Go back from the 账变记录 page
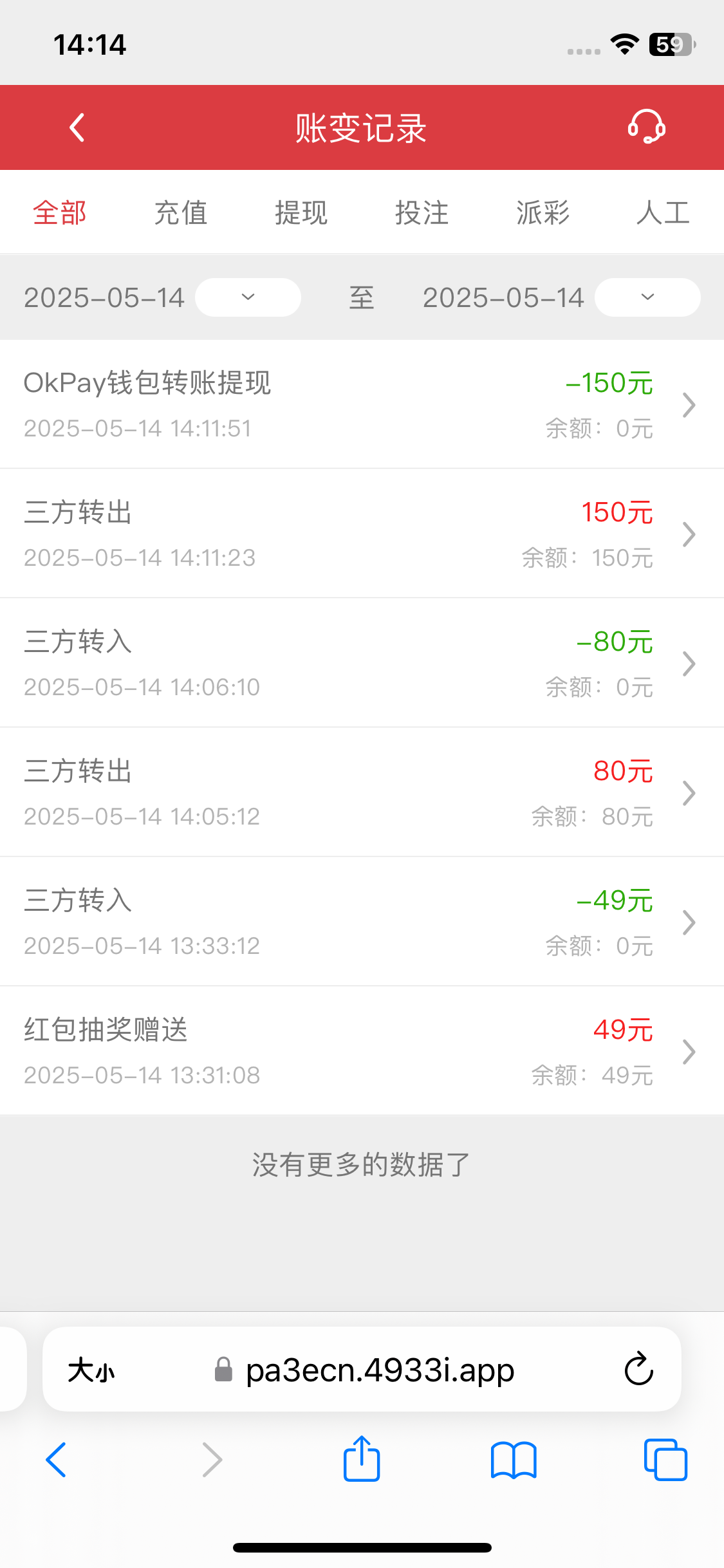 coord(77,127)
